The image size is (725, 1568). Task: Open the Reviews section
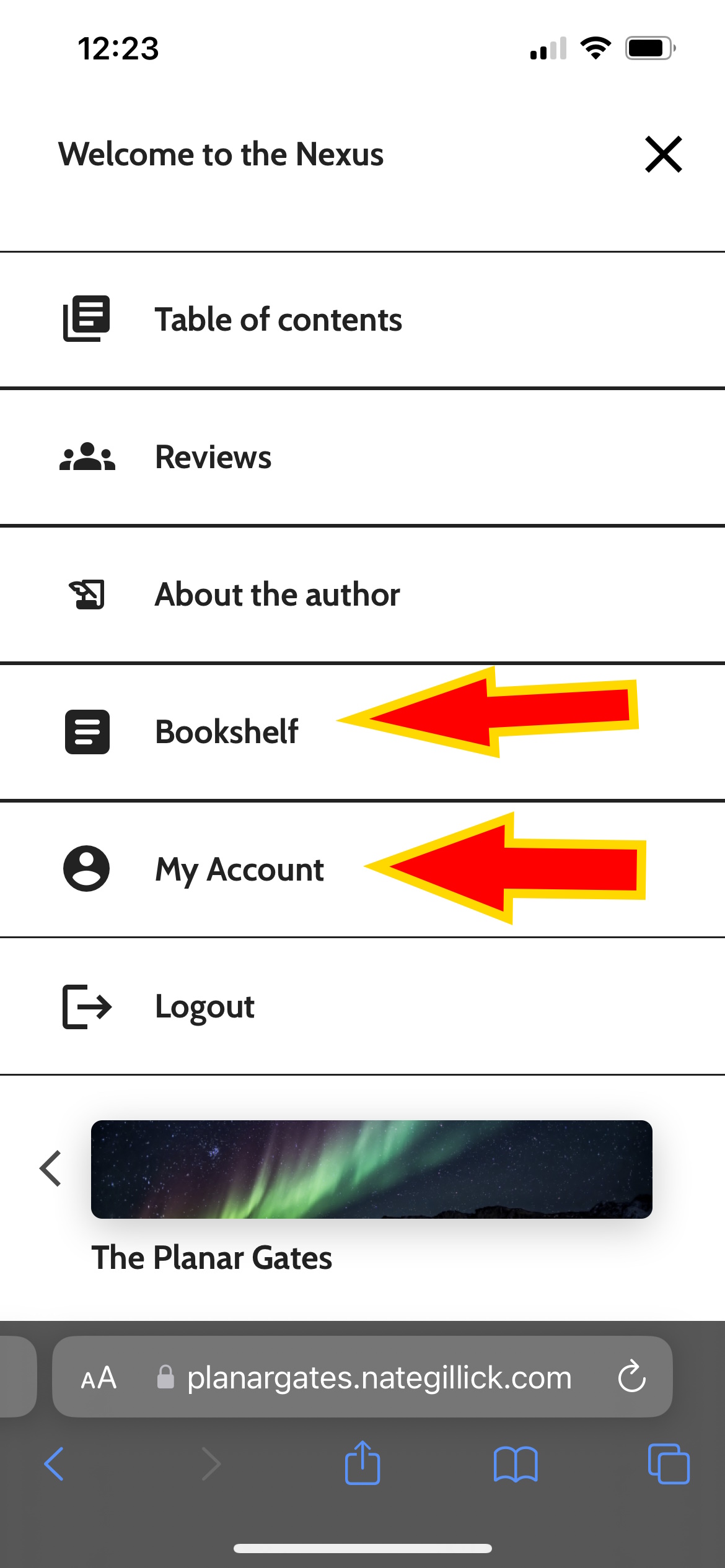click(x=362, y=457)
